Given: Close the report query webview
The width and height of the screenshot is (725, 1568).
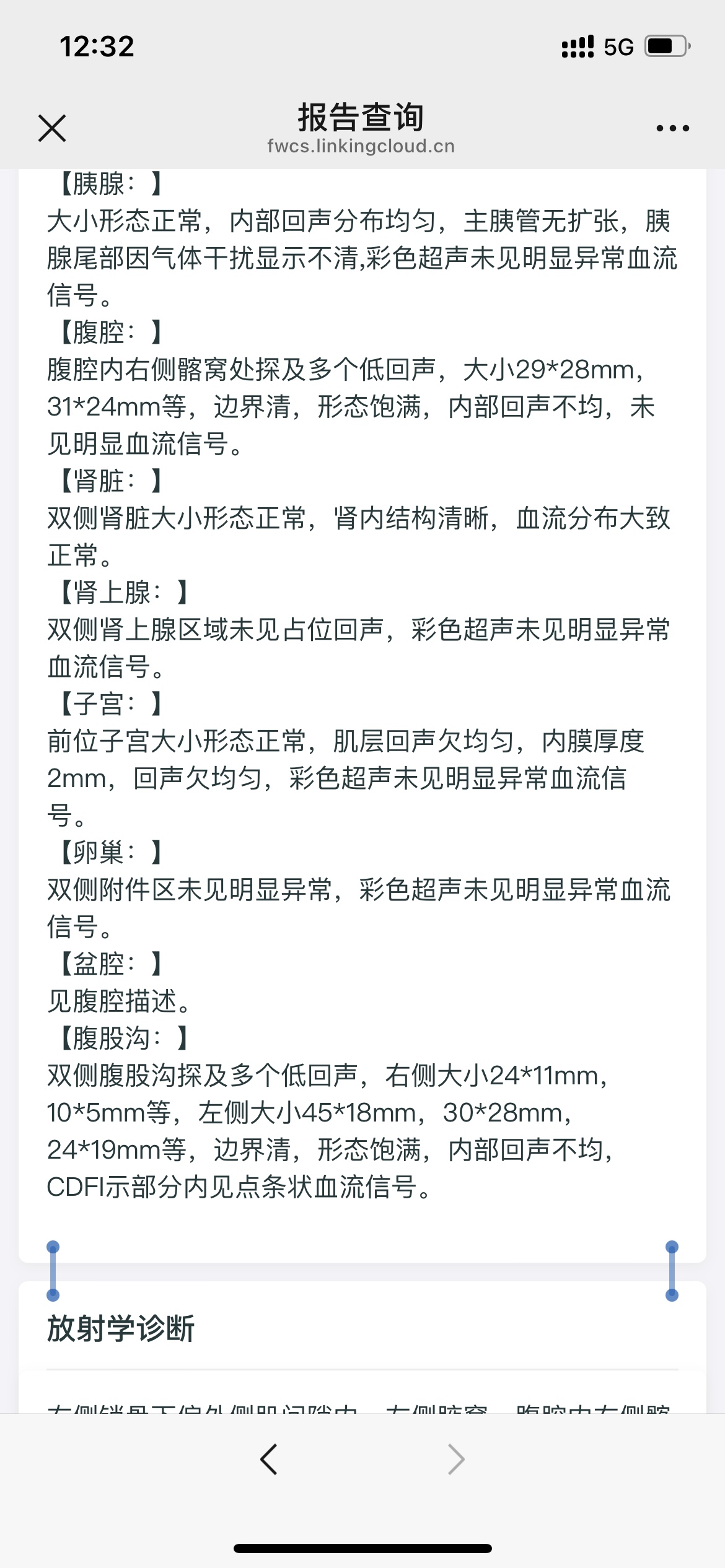Looking at the screenshot, I should (52, 128).
